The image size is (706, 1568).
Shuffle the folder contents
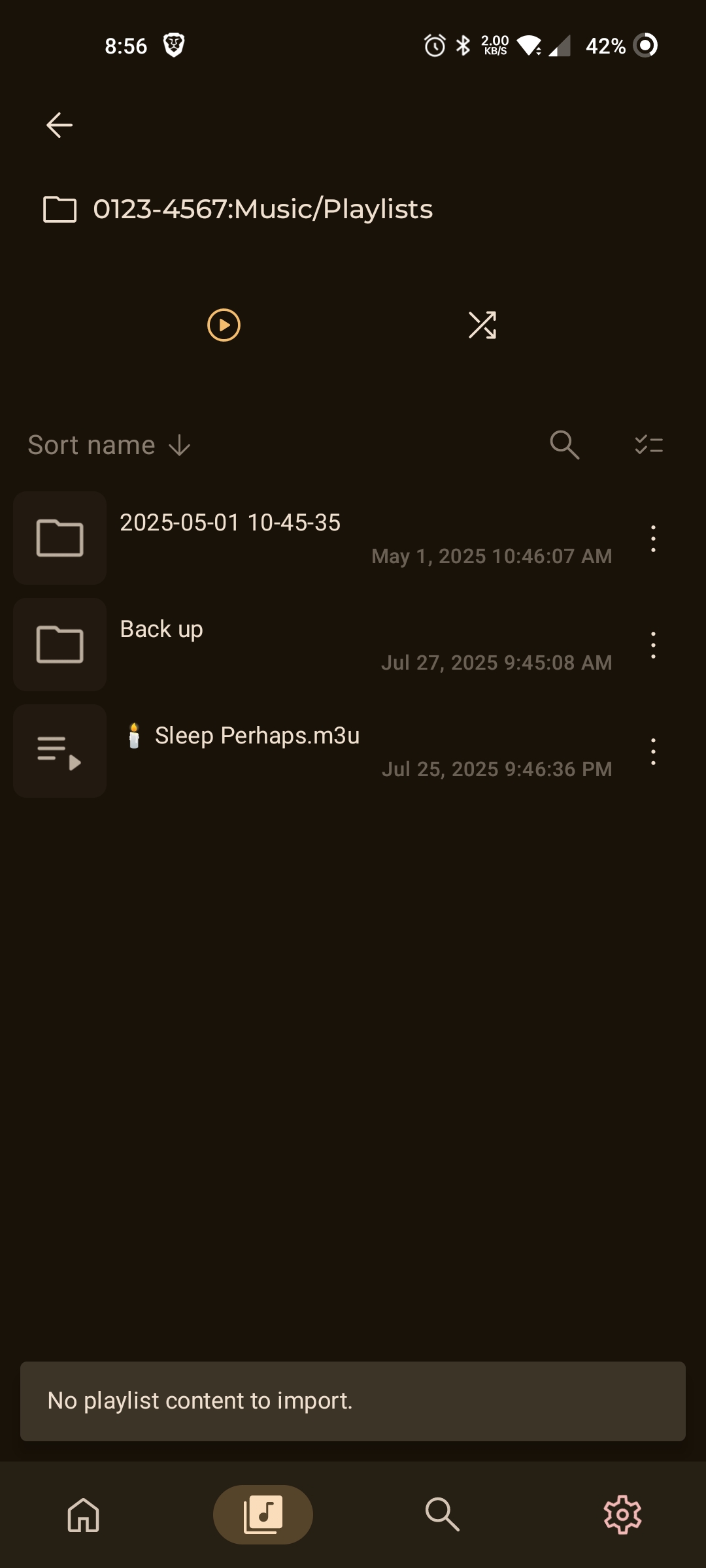click(482, 325)
